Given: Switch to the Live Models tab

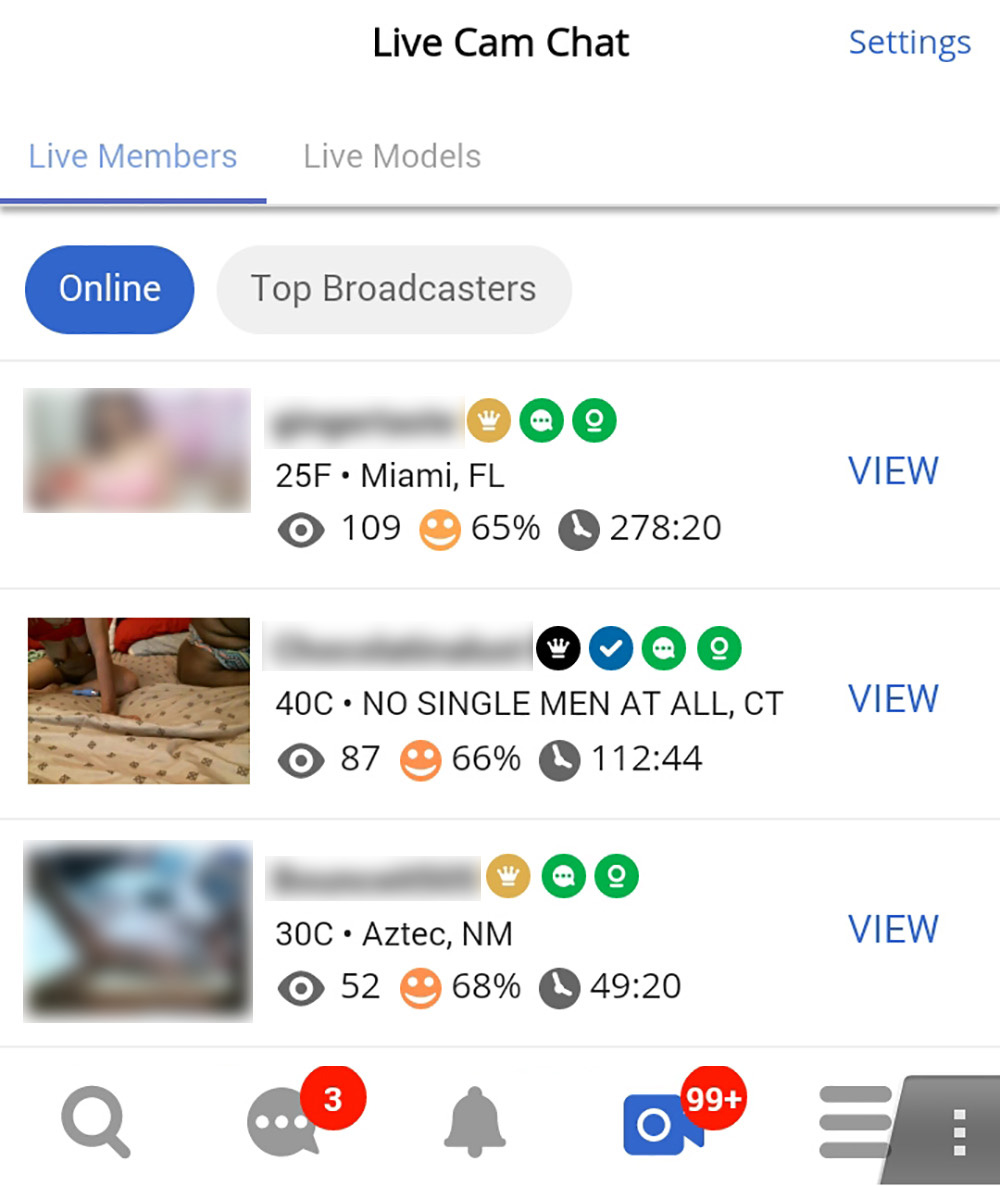Looking at the screenshot, I should click(x=392, y=157).
